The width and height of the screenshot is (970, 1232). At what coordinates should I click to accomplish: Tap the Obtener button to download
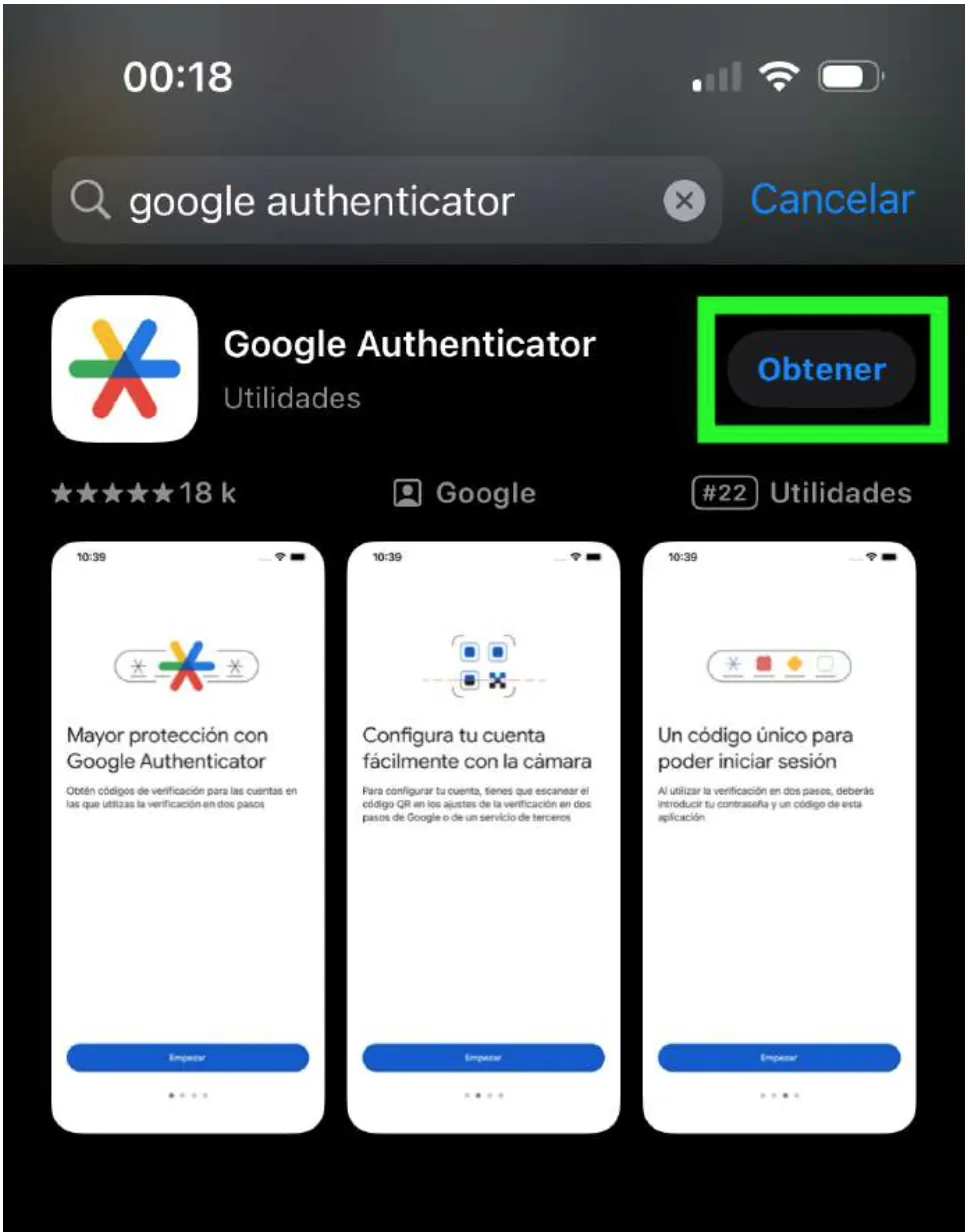(820, 368)
